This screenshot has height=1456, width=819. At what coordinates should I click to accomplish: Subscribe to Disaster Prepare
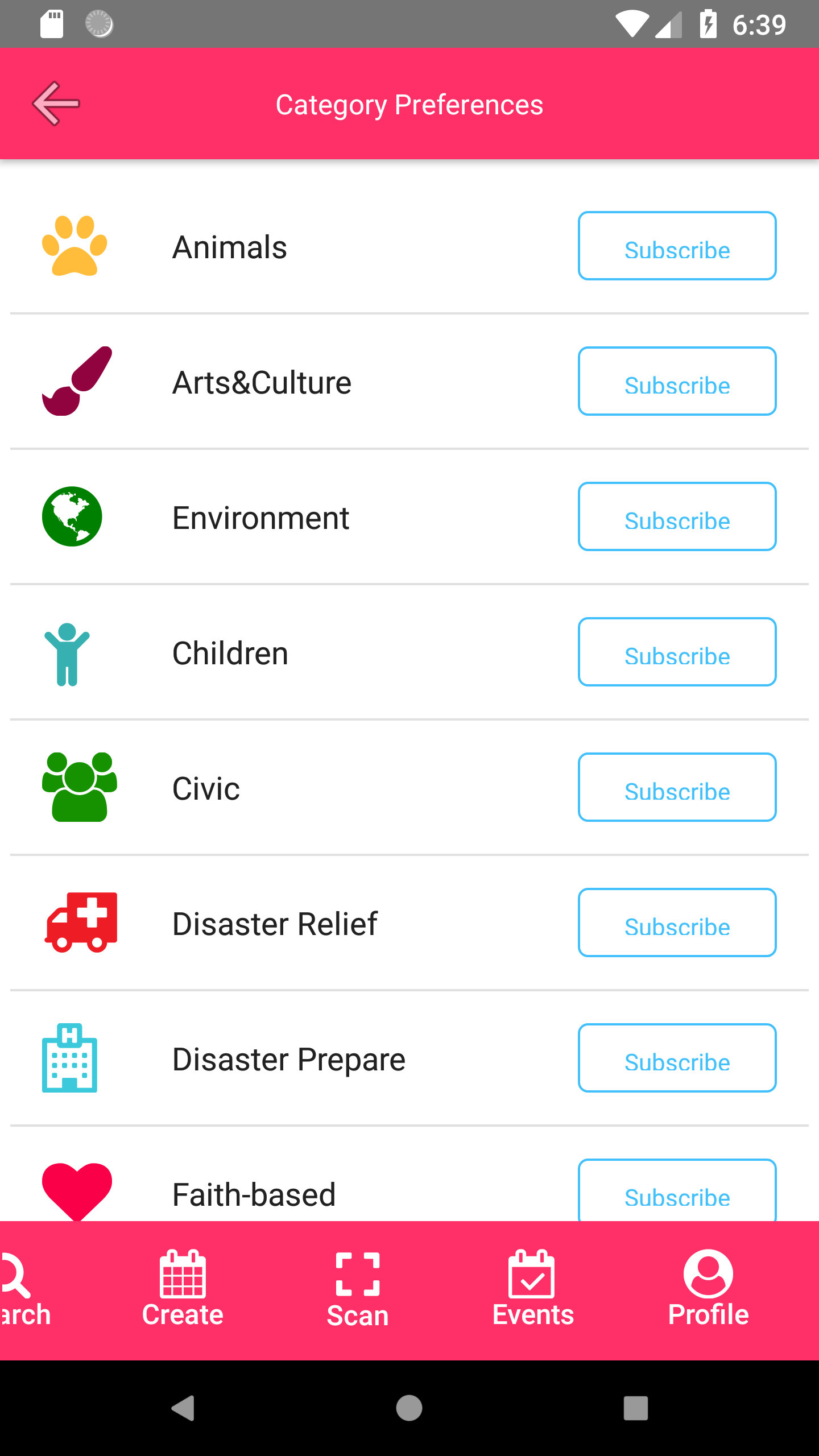point(677,1058)
